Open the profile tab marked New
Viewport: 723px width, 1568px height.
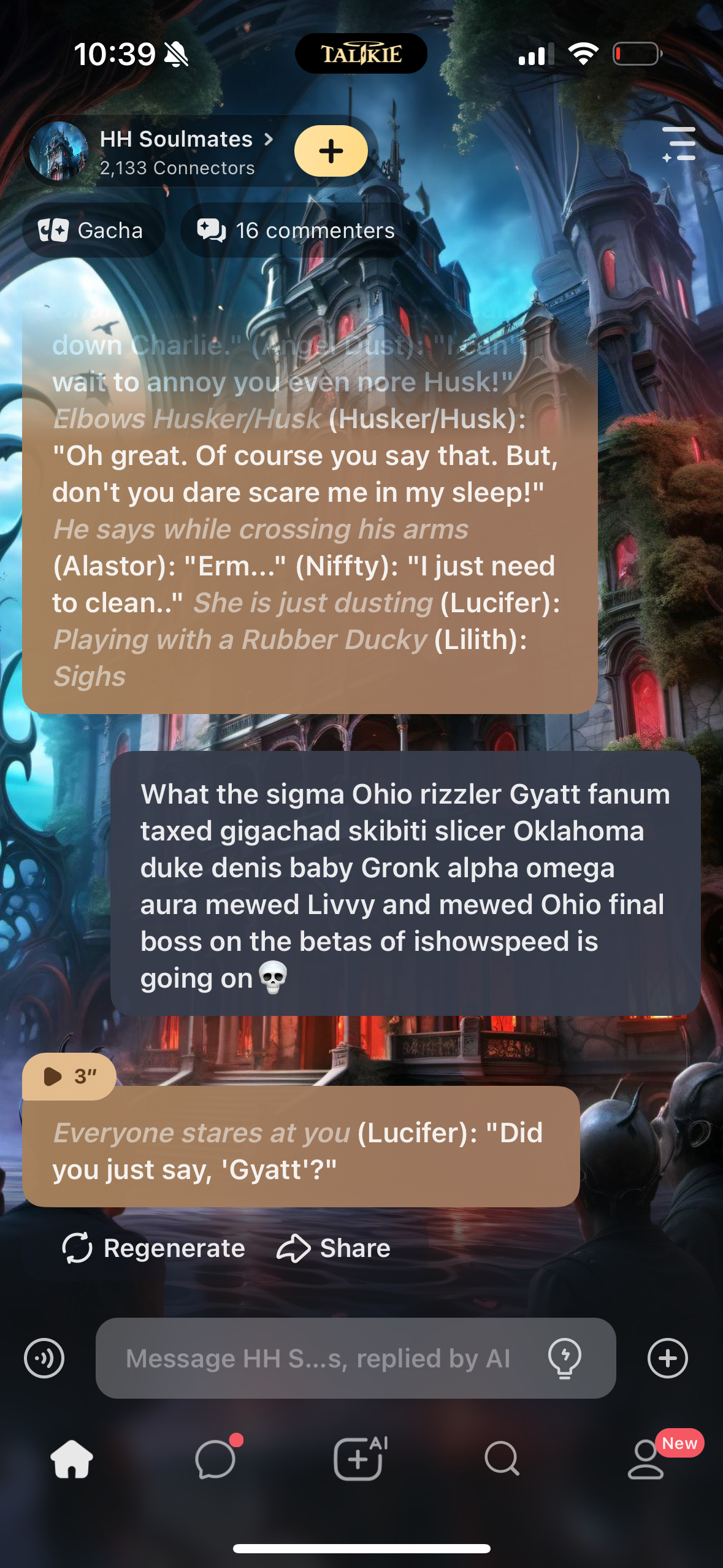[646, 1459]
